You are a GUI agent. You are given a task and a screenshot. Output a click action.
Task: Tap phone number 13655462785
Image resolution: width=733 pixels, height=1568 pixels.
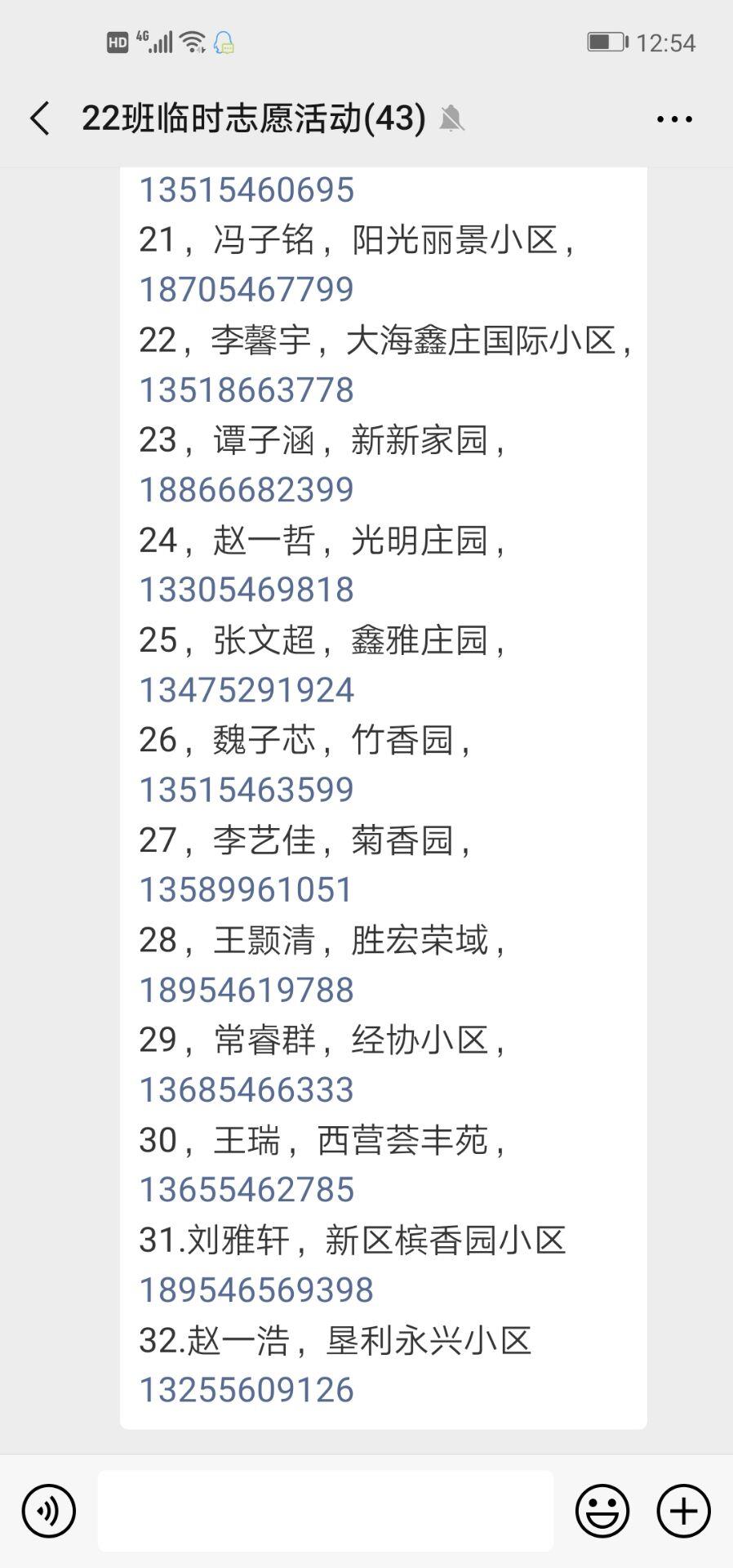tap(247, 1190)
